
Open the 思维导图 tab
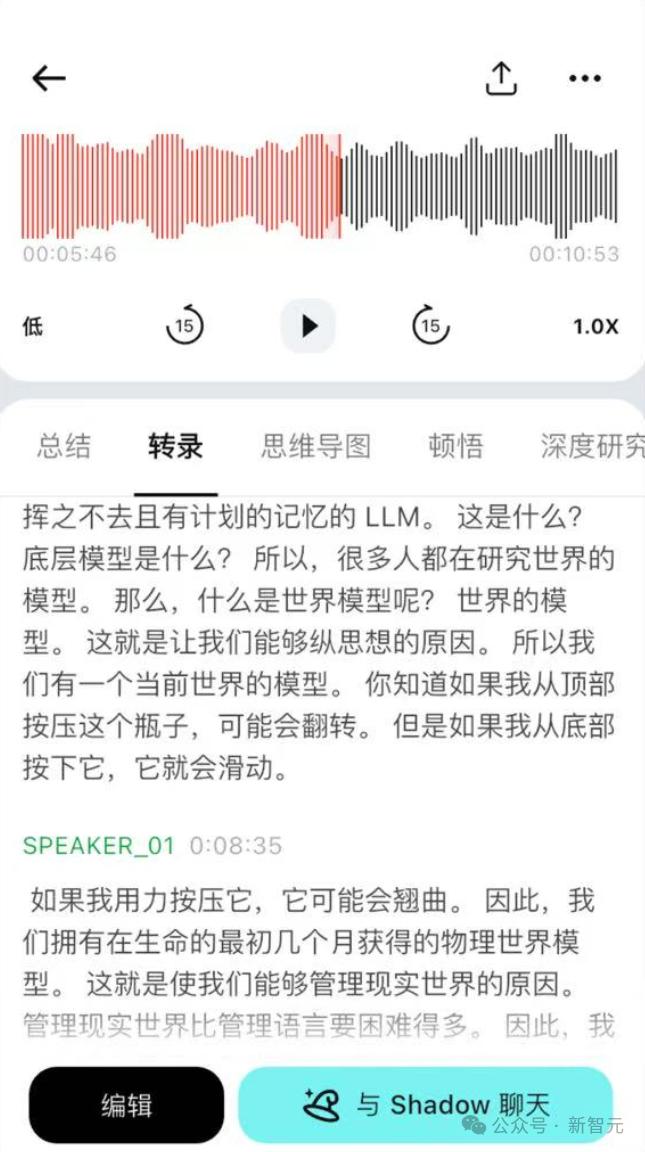316,446
